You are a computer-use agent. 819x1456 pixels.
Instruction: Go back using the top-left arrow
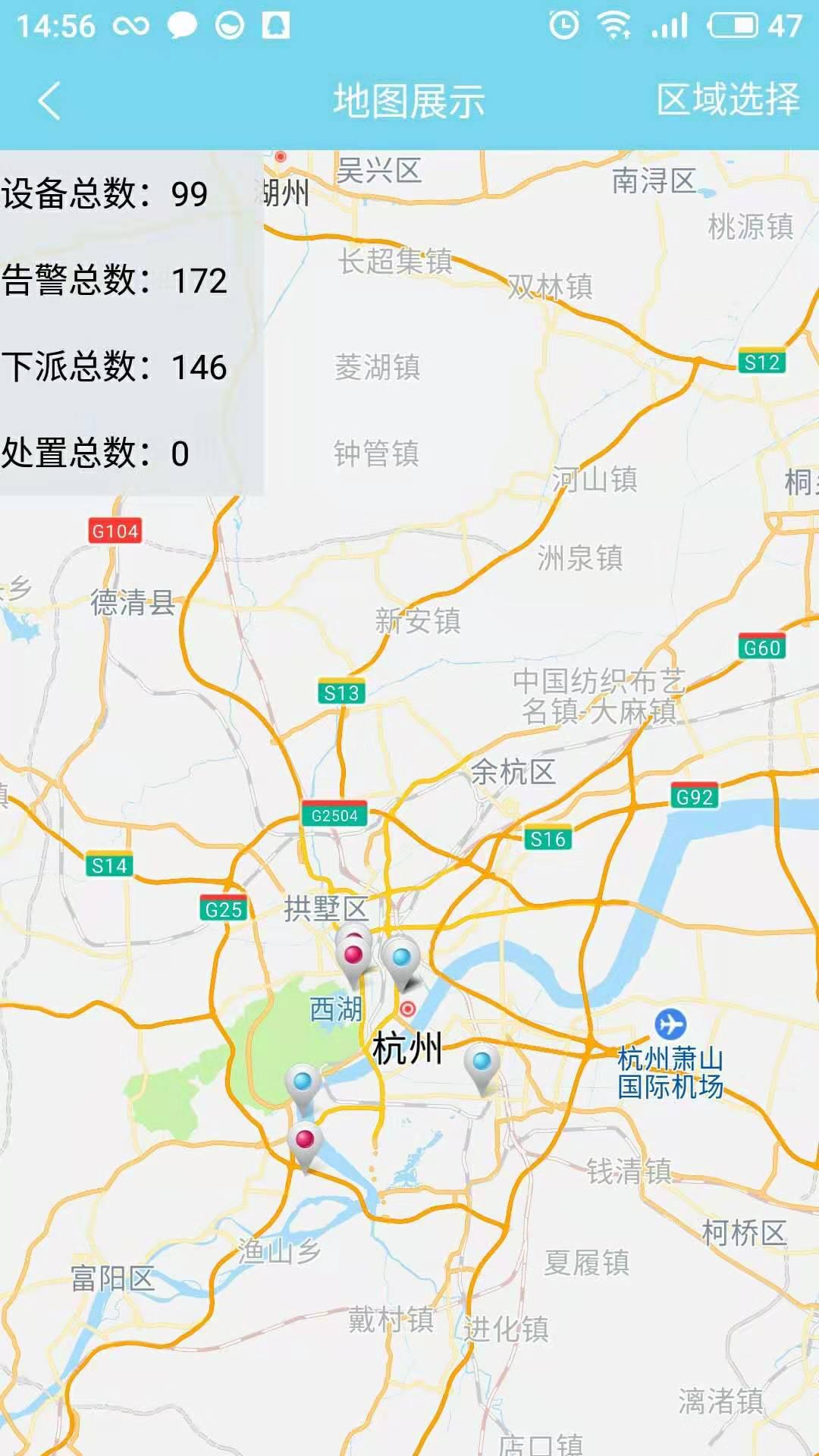[49, 101]
